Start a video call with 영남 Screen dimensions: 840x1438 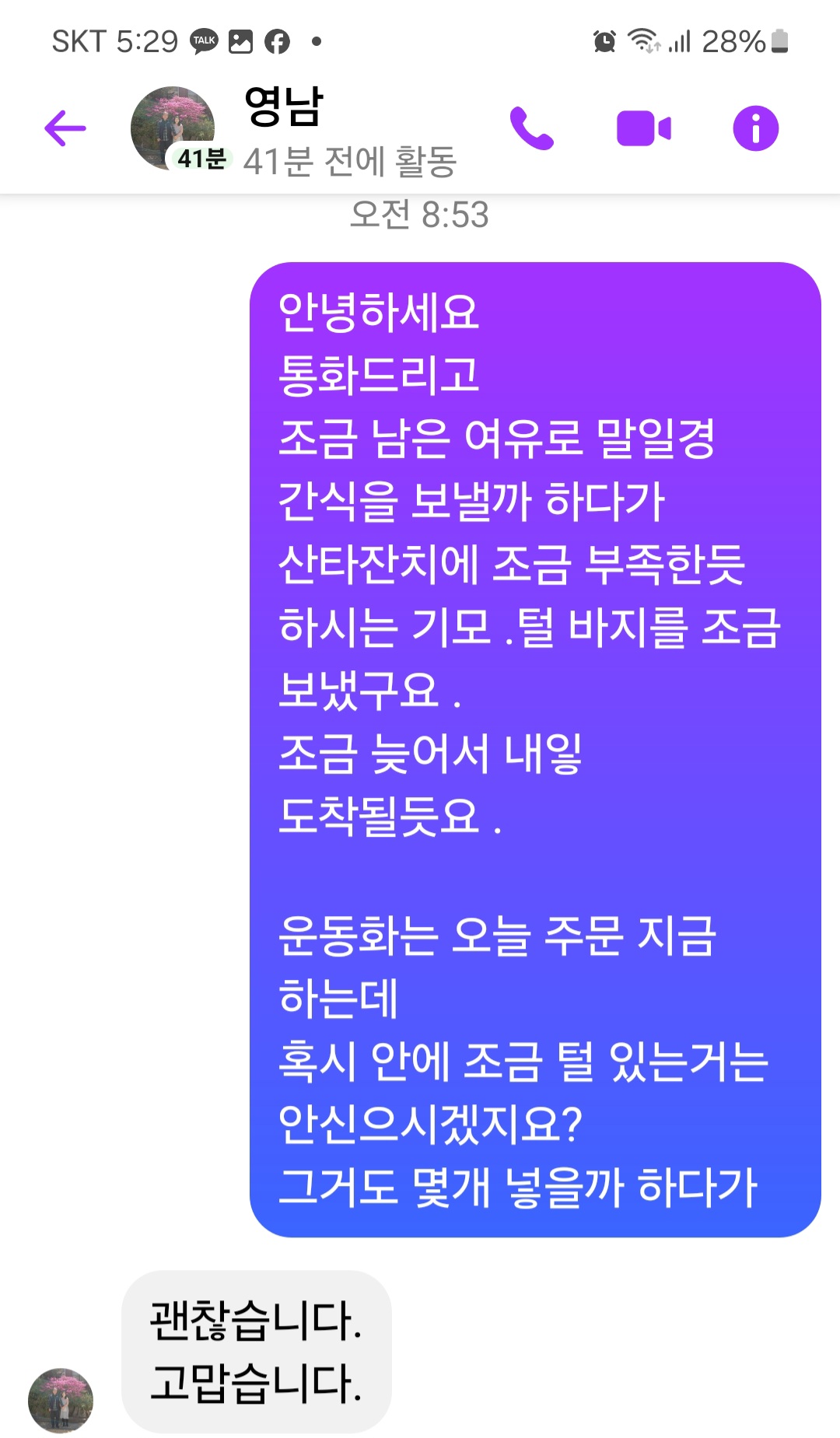click(643, 128)
